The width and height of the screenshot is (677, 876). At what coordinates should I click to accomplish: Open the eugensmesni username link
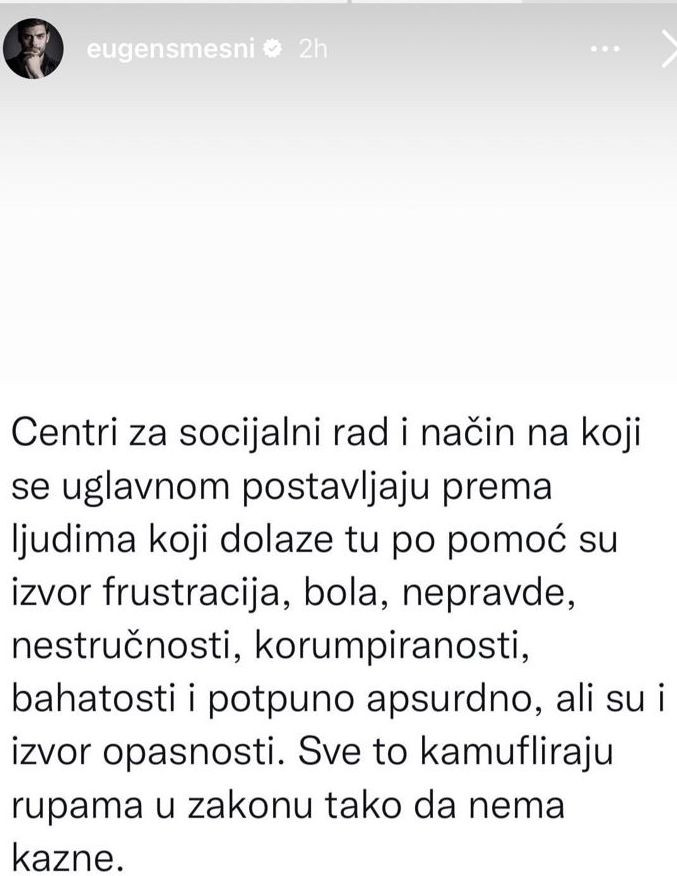coord(170,50)
